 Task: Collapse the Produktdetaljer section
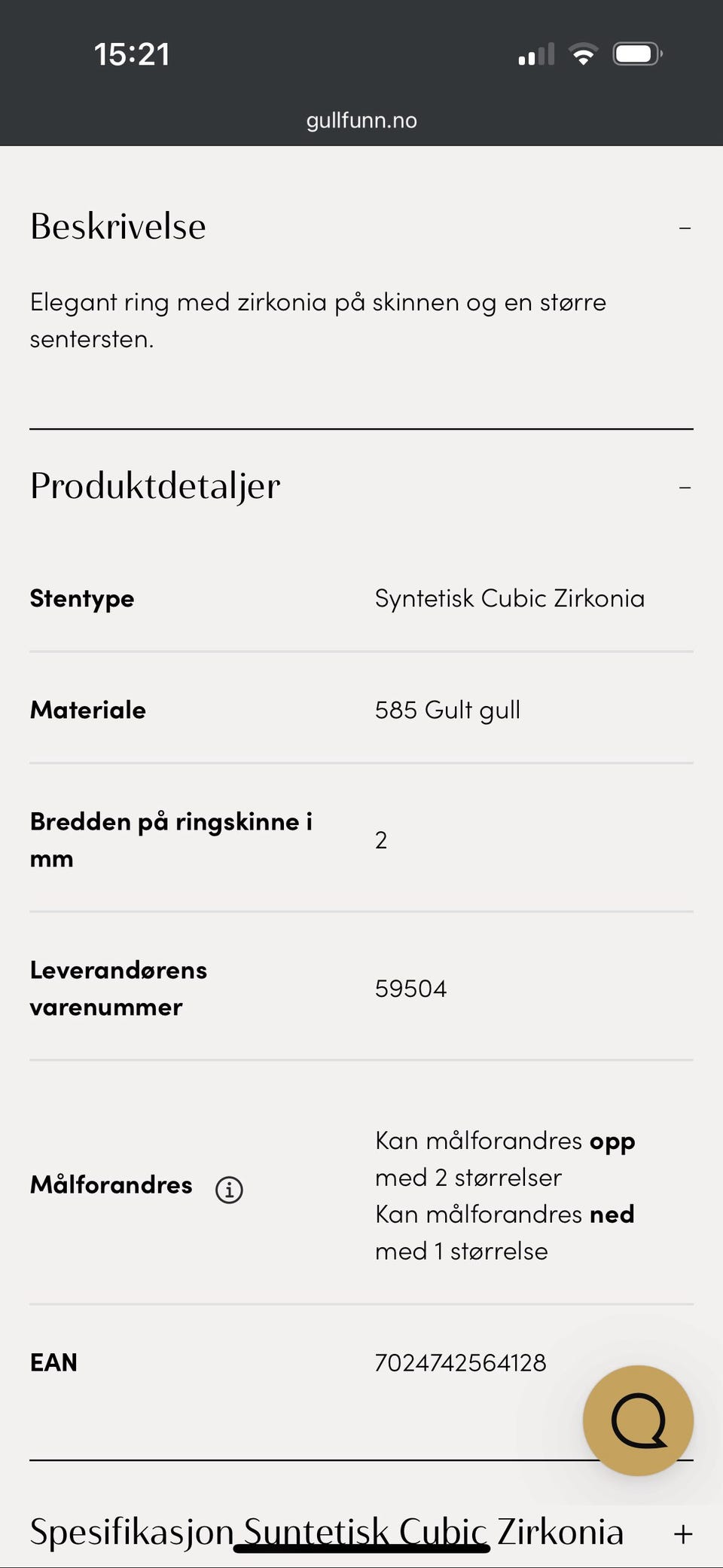click(685, 487)
